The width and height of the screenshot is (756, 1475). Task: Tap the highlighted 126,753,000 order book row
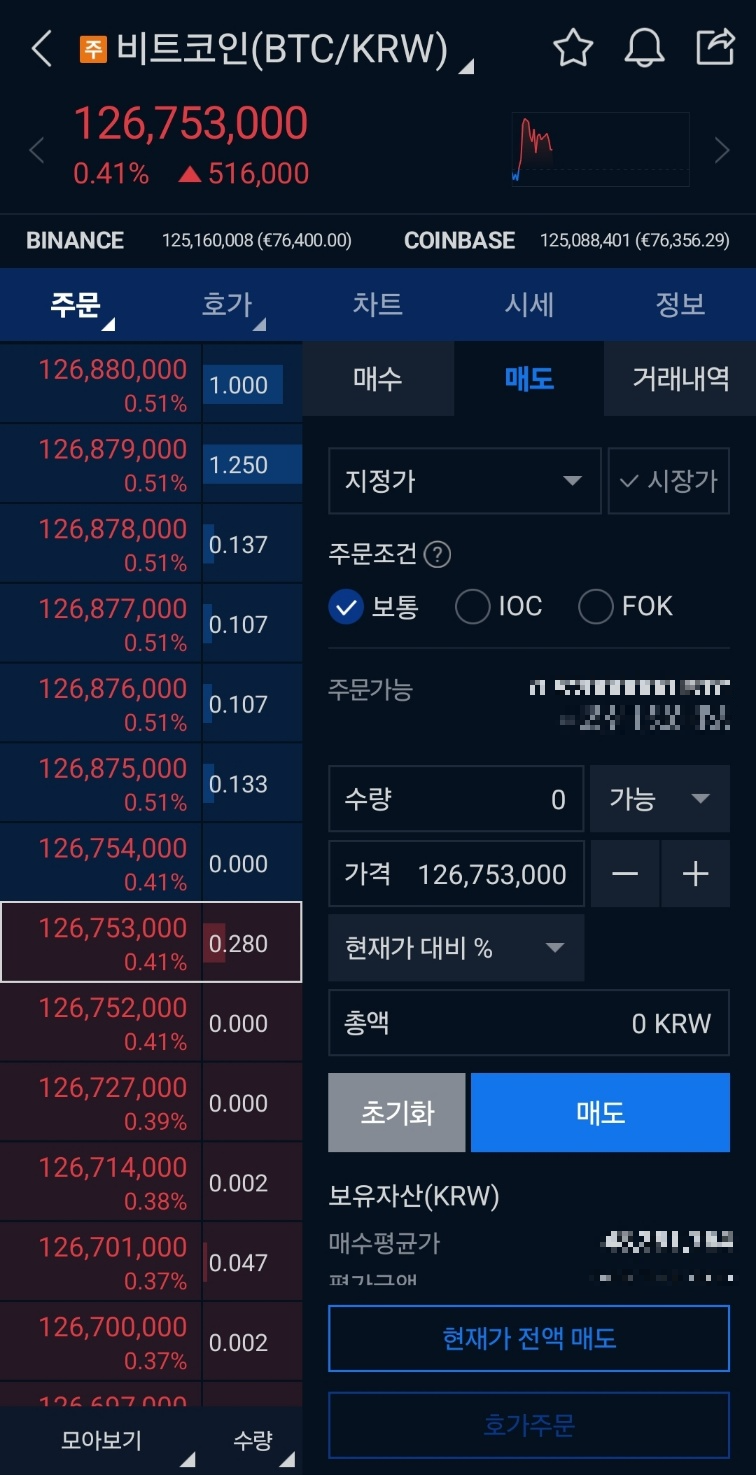point(150,941)
